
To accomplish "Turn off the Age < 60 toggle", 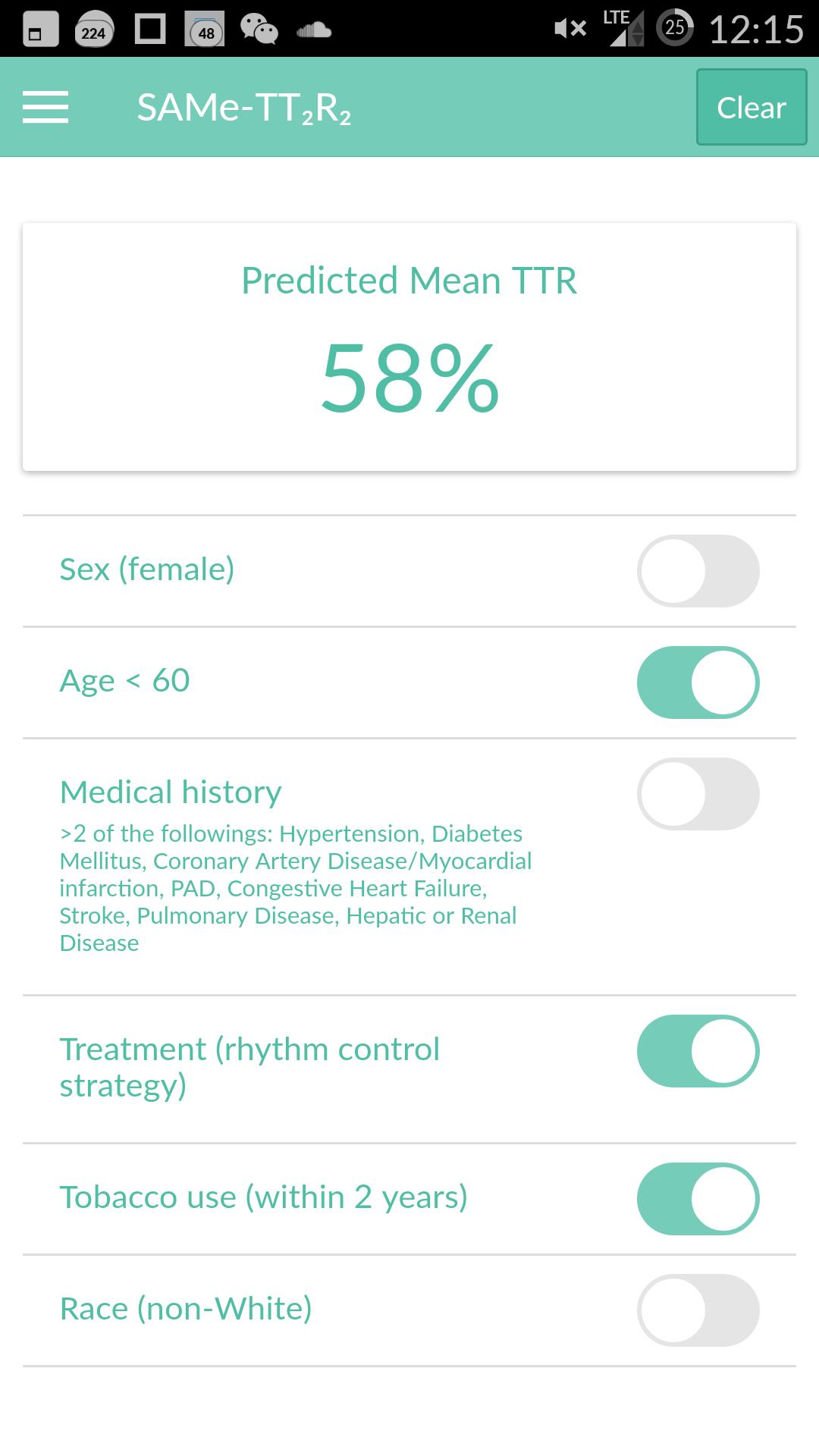I will coord(698,682).
